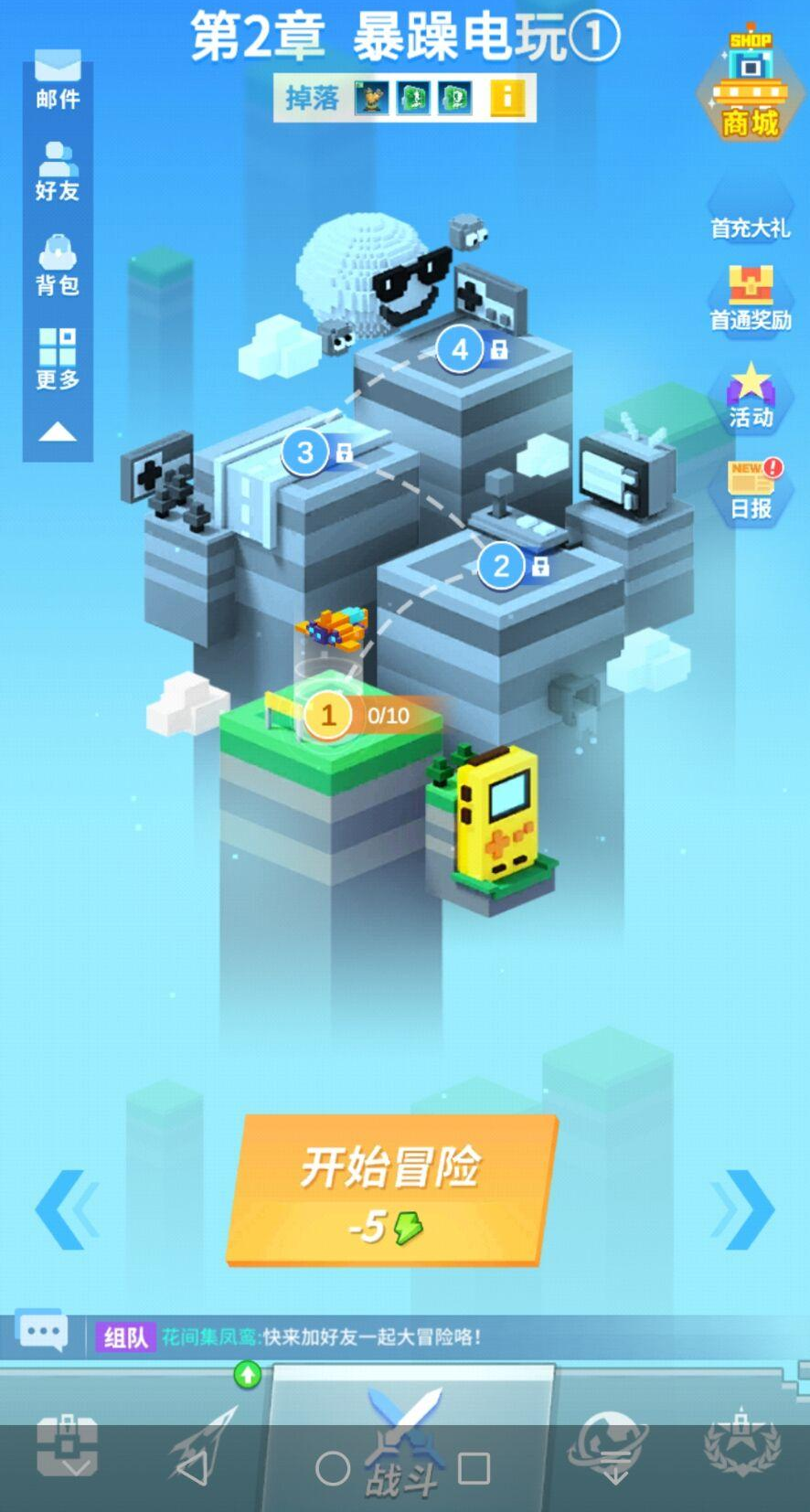This screenshot has width=810, height=1512.
Task: Select locked stage 4 node
Action: [460, 349]
